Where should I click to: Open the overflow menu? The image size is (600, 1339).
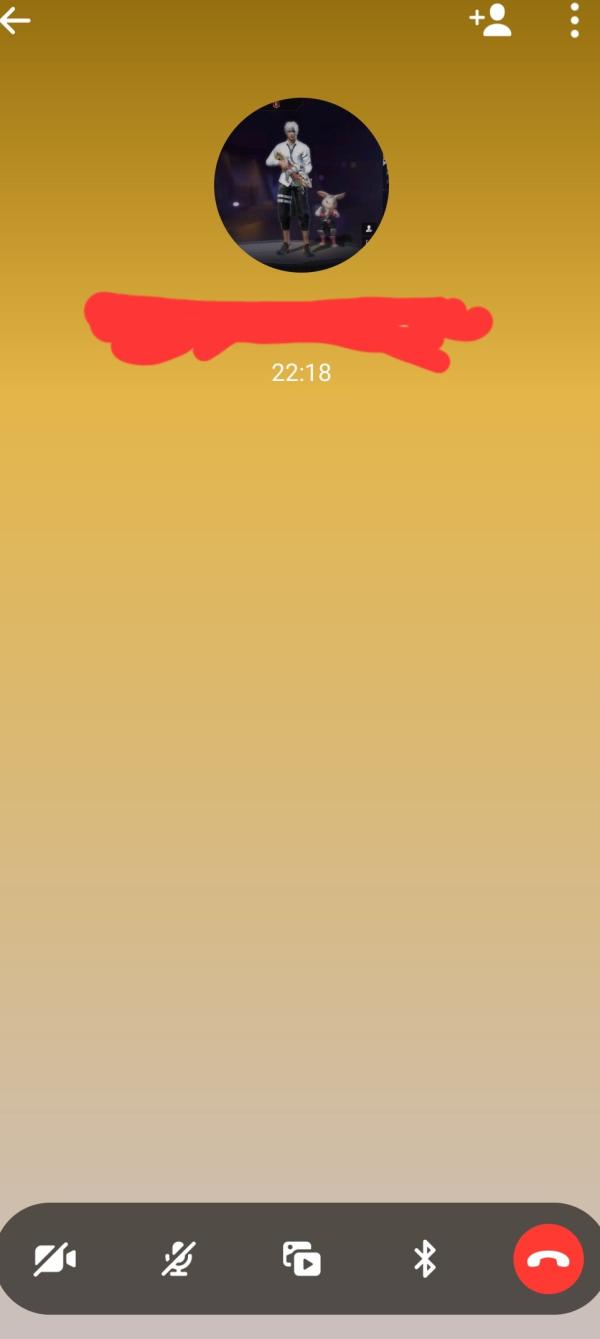click(574, 21)
